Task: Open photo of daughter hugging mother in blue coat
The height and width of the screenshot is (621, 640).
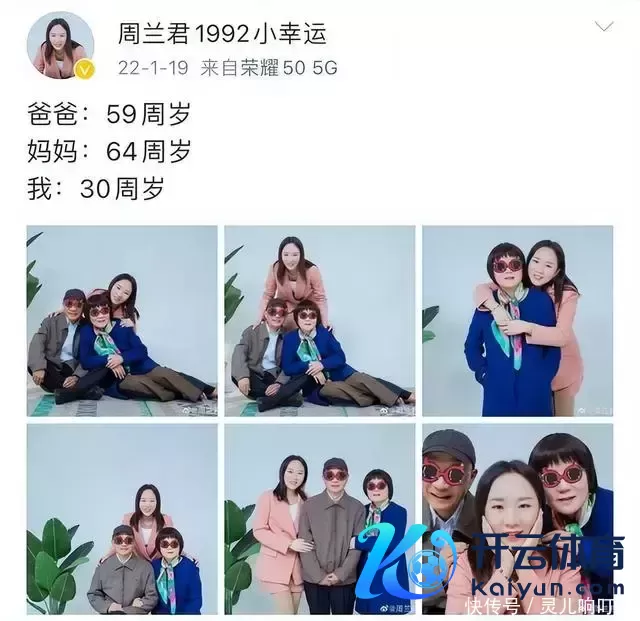Action: (x=517, y=320)
